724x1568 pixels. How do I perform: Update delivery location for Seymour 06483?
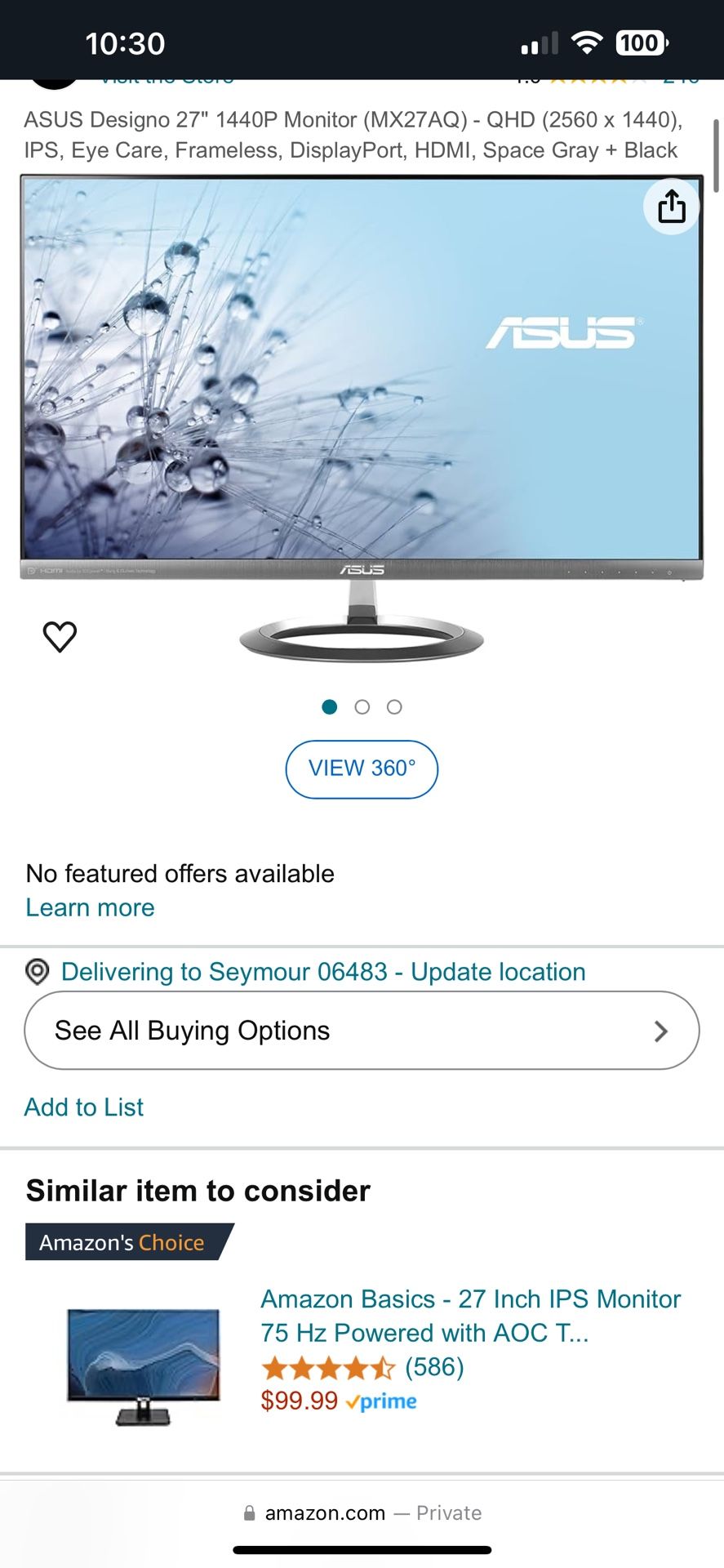point(323,972)
